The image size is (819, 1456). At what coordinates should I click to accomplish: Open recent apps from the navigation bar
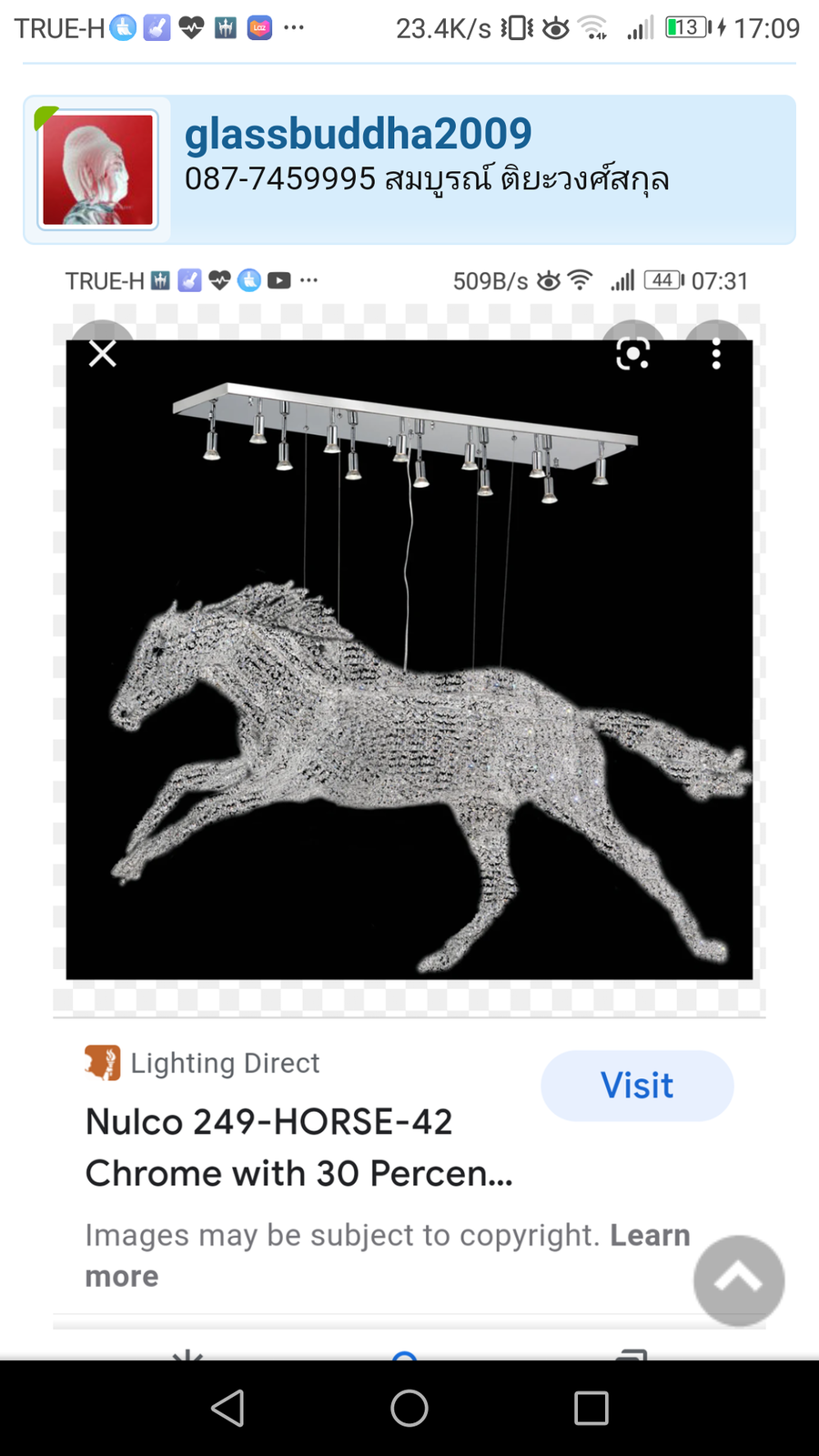pos(591,1408)
